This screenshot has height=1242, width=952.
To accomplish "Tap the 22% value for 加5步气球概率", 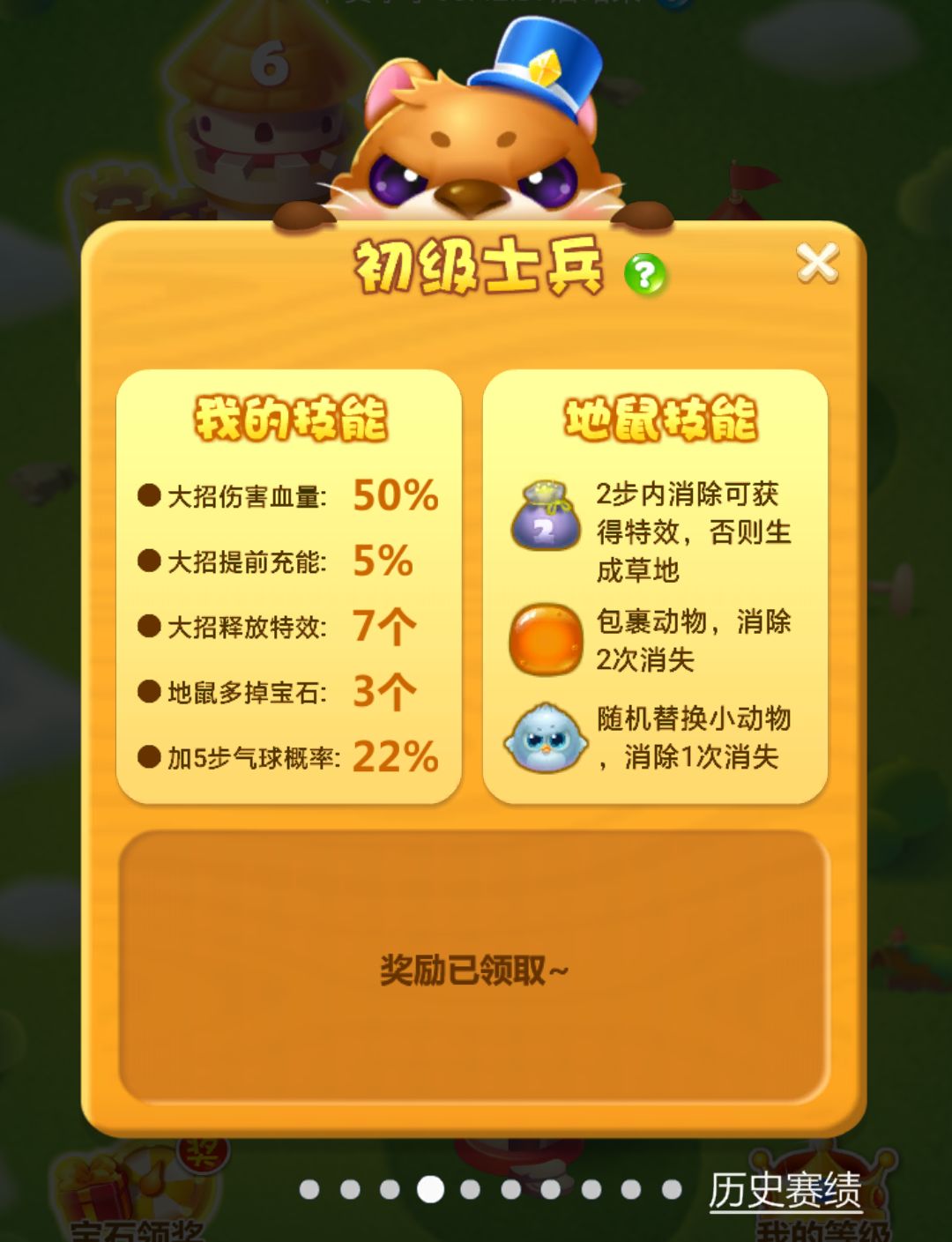I will point(395,755).
